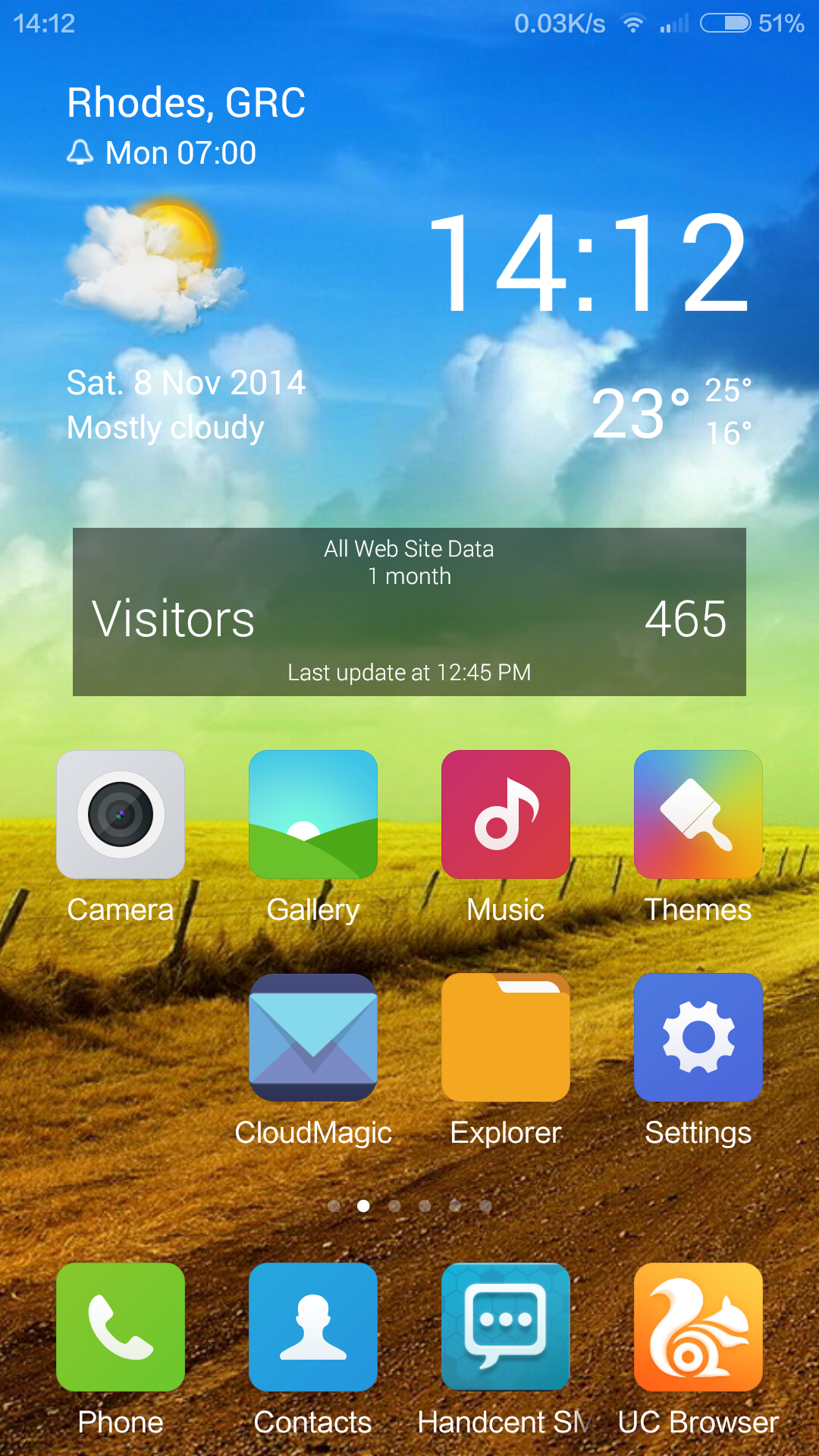Viewport: 819px width, 1456px height.
Task: Tap the 14:12 clock widget
Action: coord(588,263)
